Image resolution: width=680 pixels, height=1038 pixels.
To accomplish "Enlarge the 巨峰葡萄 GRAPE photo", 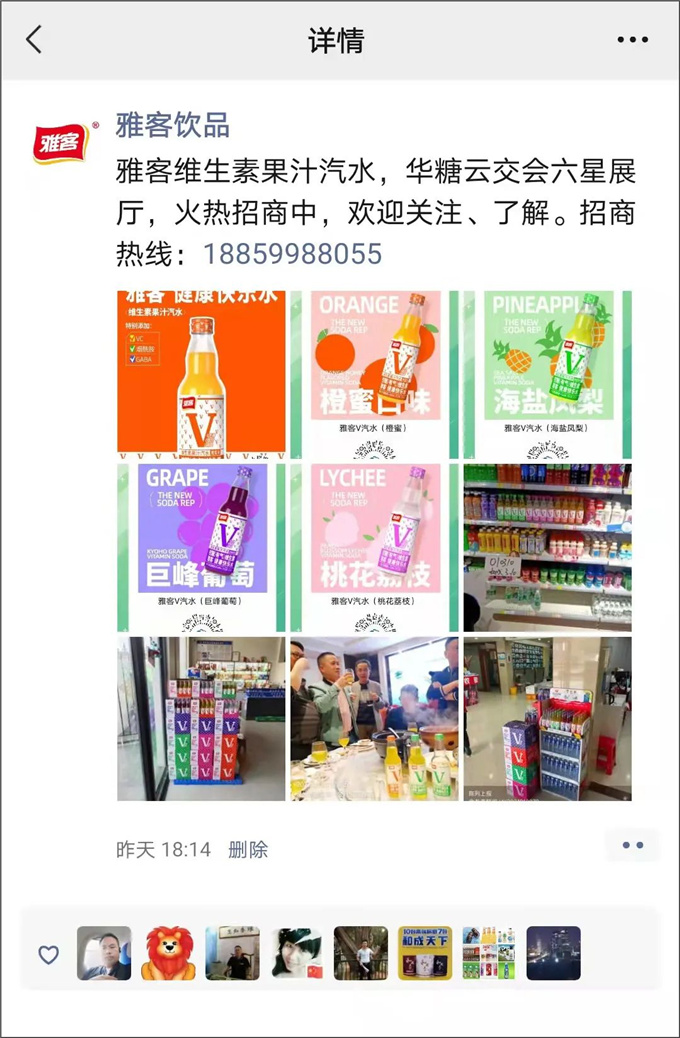I will point(201,547).
